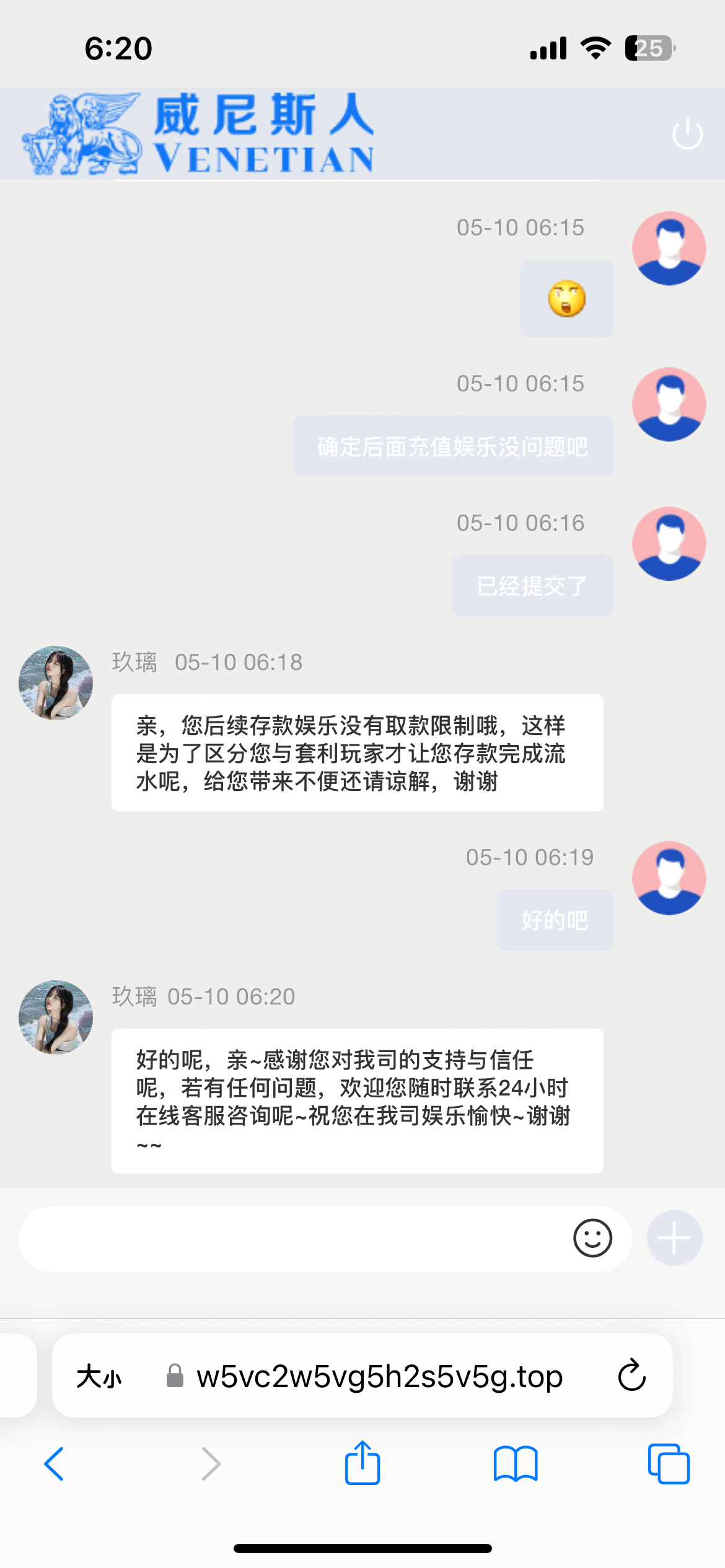This screenshot has height=1568, width=725.
Task: Open Safari bookmarks
Action: pyautogui.click(x=516, y=1464)
